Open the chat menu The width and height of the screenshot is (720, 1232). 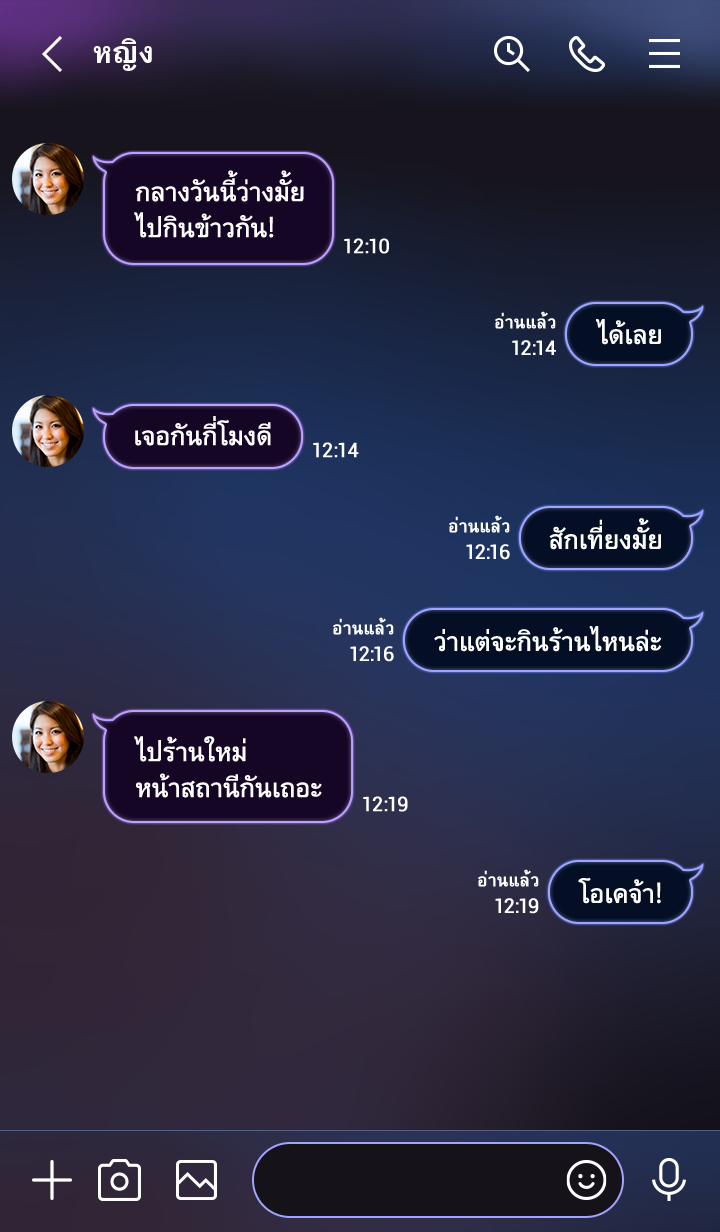(664, 54)
